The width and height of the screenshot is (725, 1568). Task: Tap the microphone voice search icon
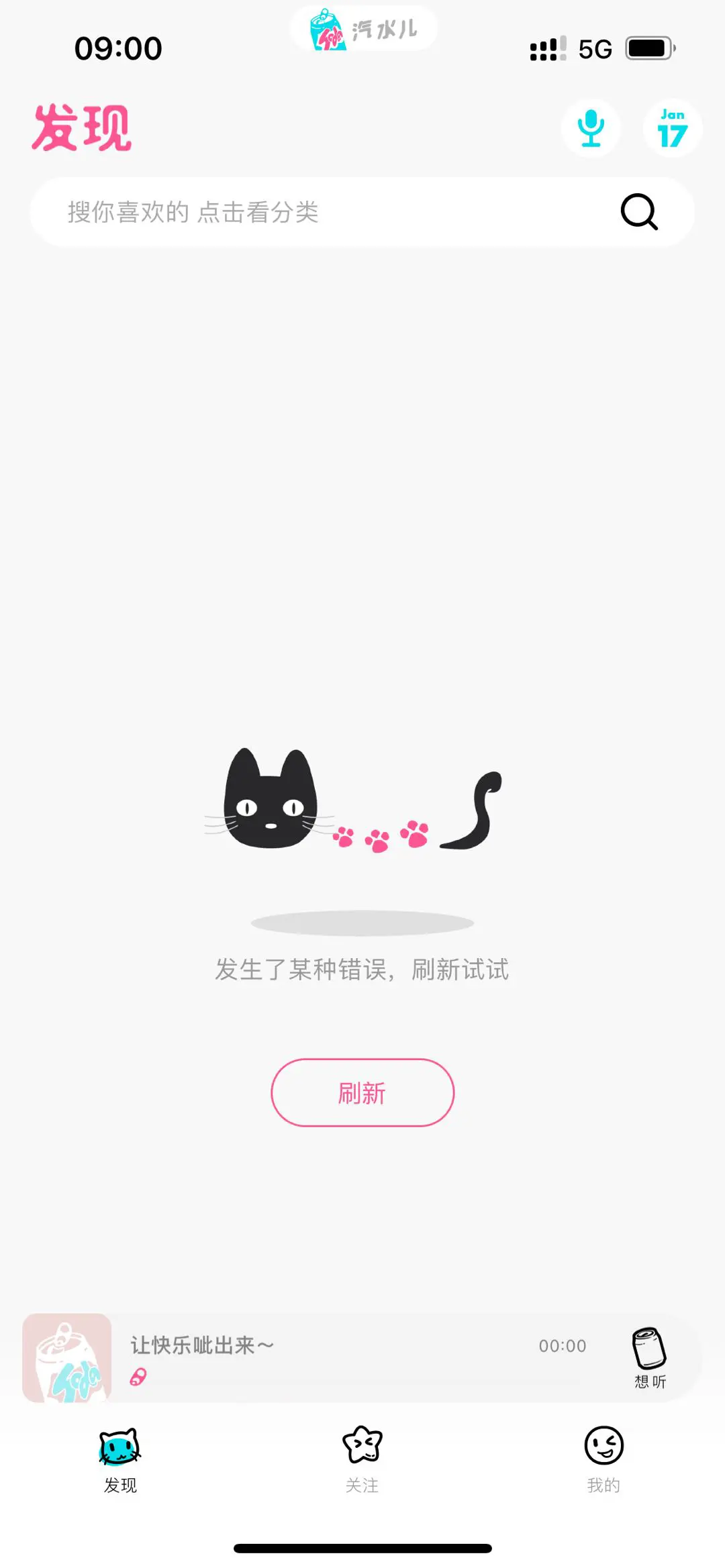click(x=591, y=128)
